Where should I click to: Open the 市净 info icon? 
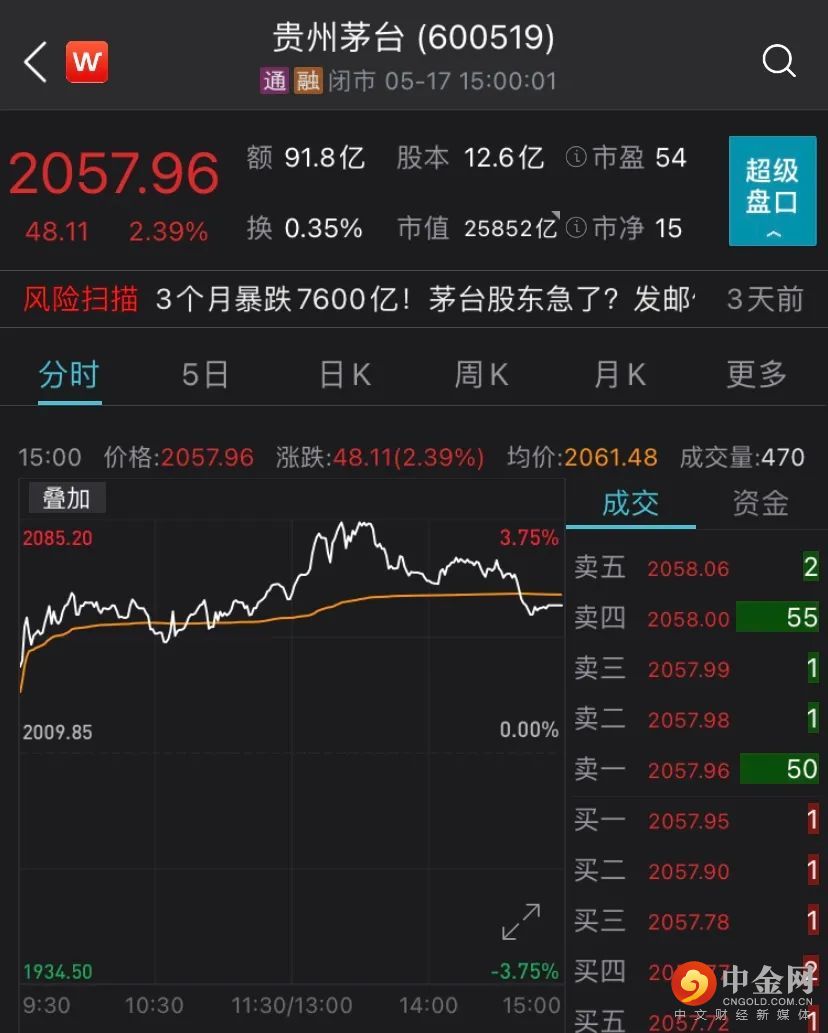[x=576, y=229]
